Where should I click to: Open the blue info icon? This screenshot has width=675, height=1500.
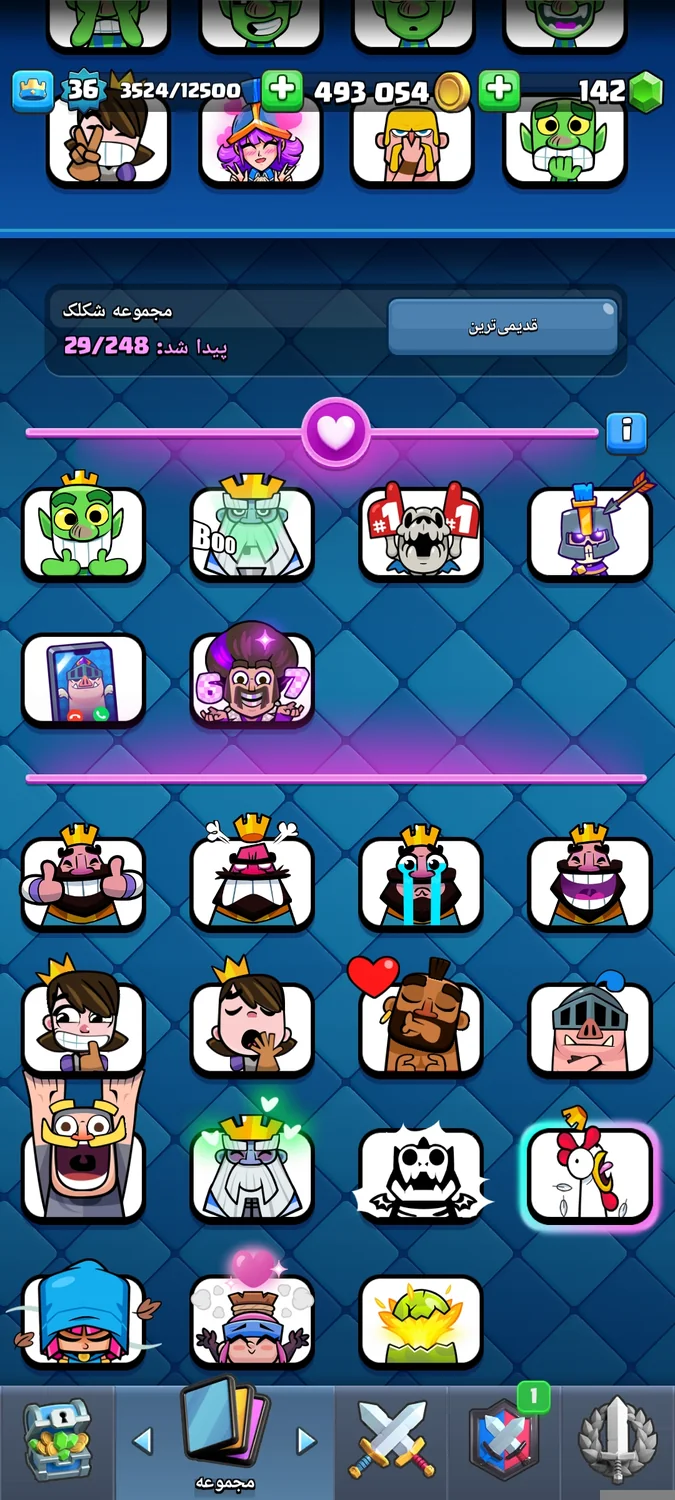coord(626,432)
